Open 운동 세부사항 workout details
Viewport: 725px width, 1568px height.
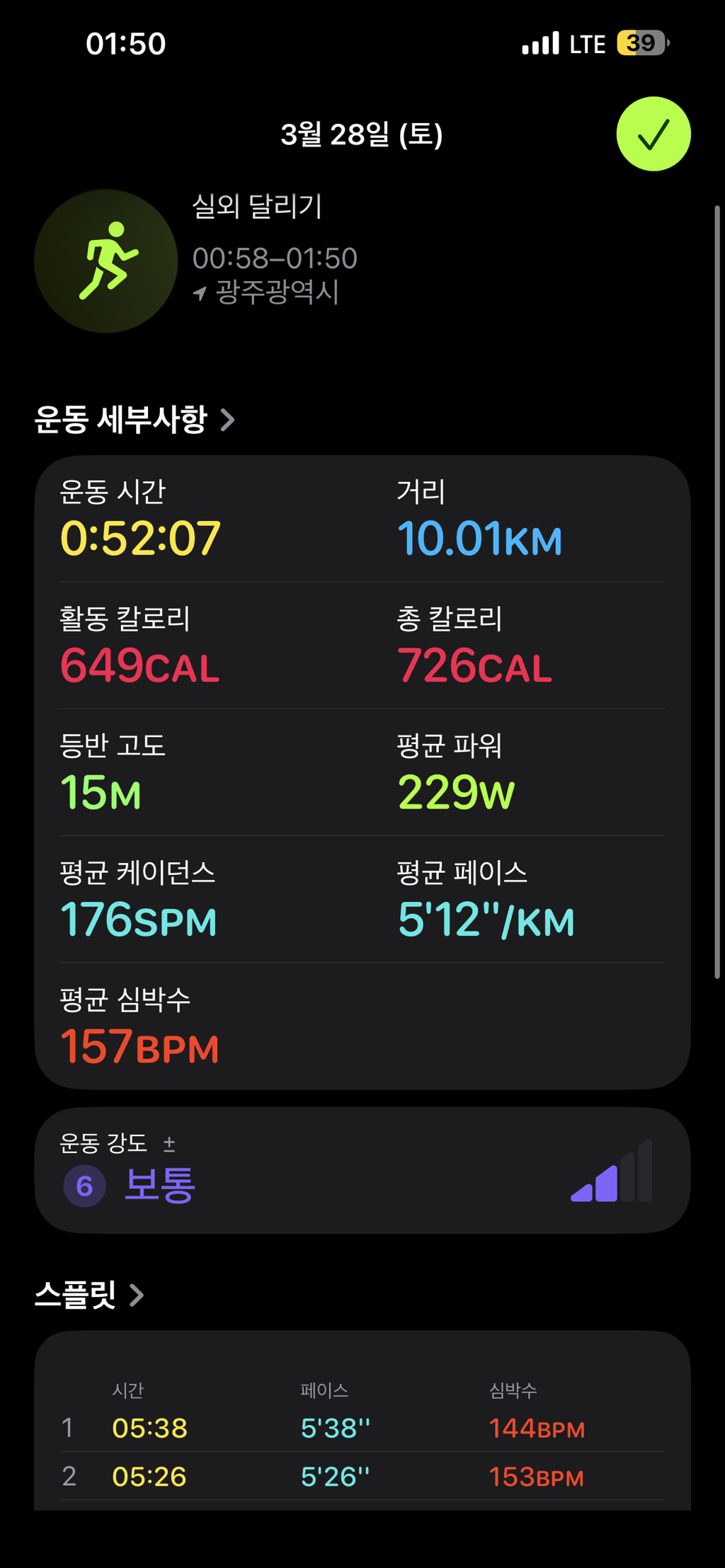pos(135,420)
